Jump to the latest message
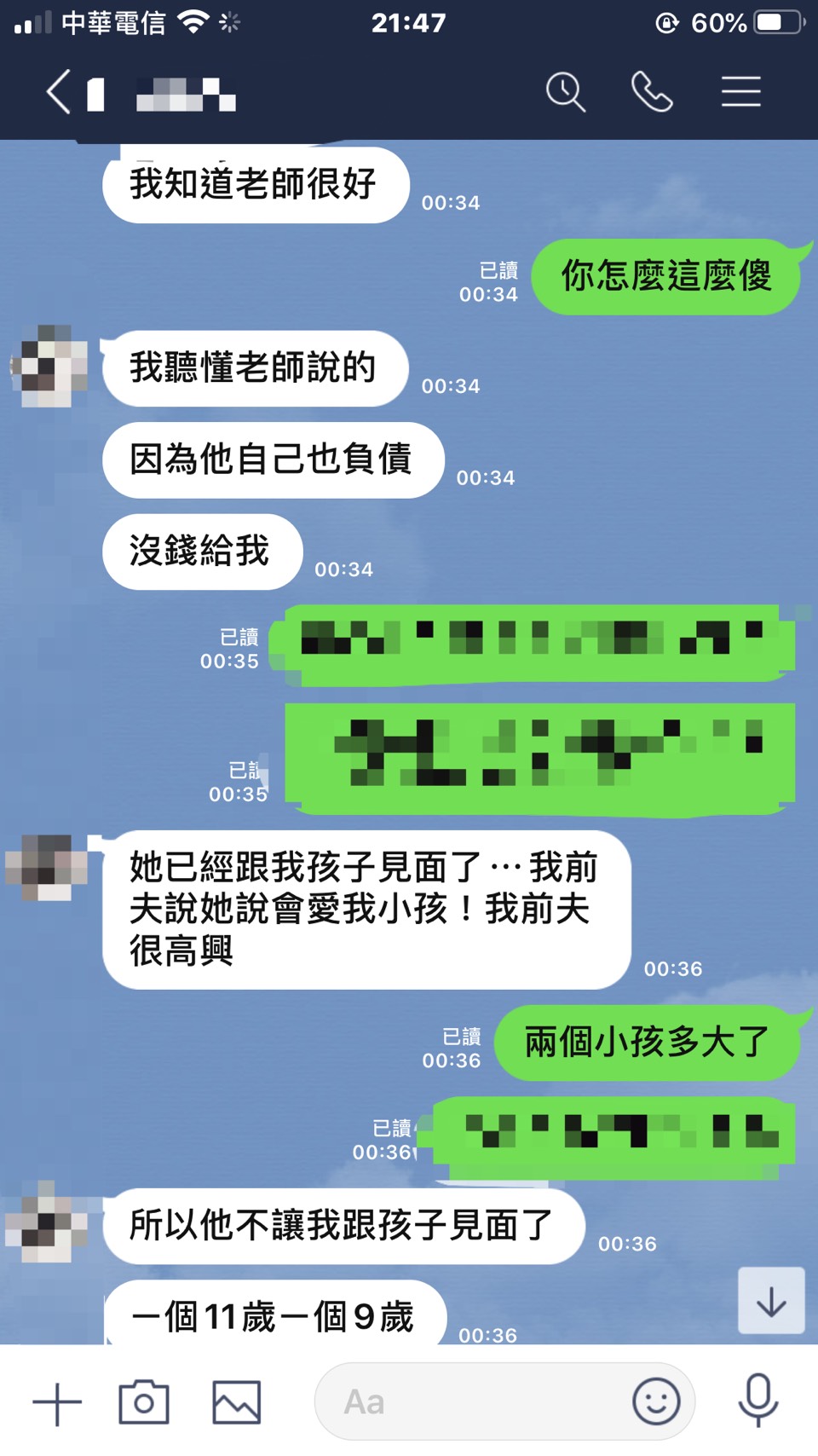Image resolution: width=818 pixels, height=1456 pixels. [x=771, y=1301]
